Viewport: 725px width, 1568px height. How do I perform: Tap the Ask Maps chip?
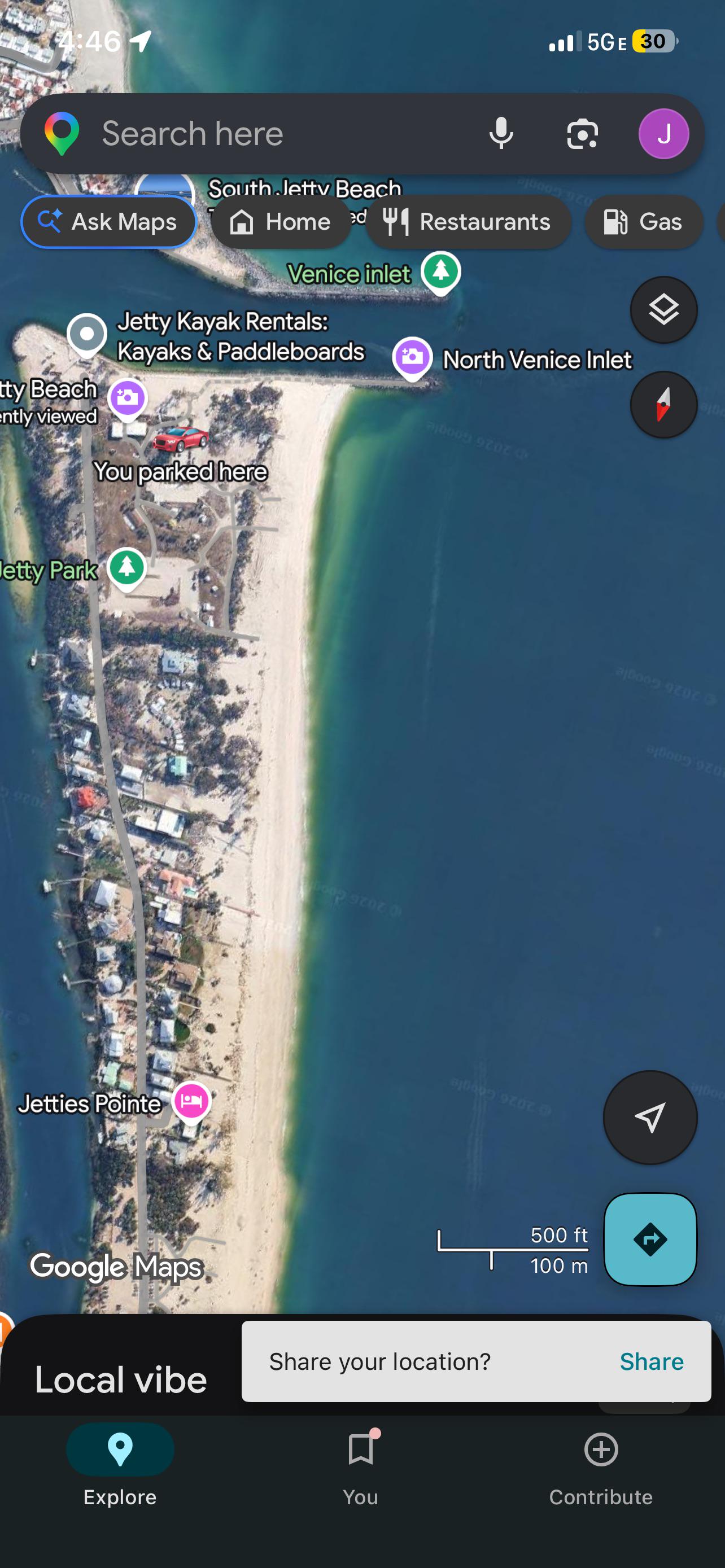pos(109,222)
